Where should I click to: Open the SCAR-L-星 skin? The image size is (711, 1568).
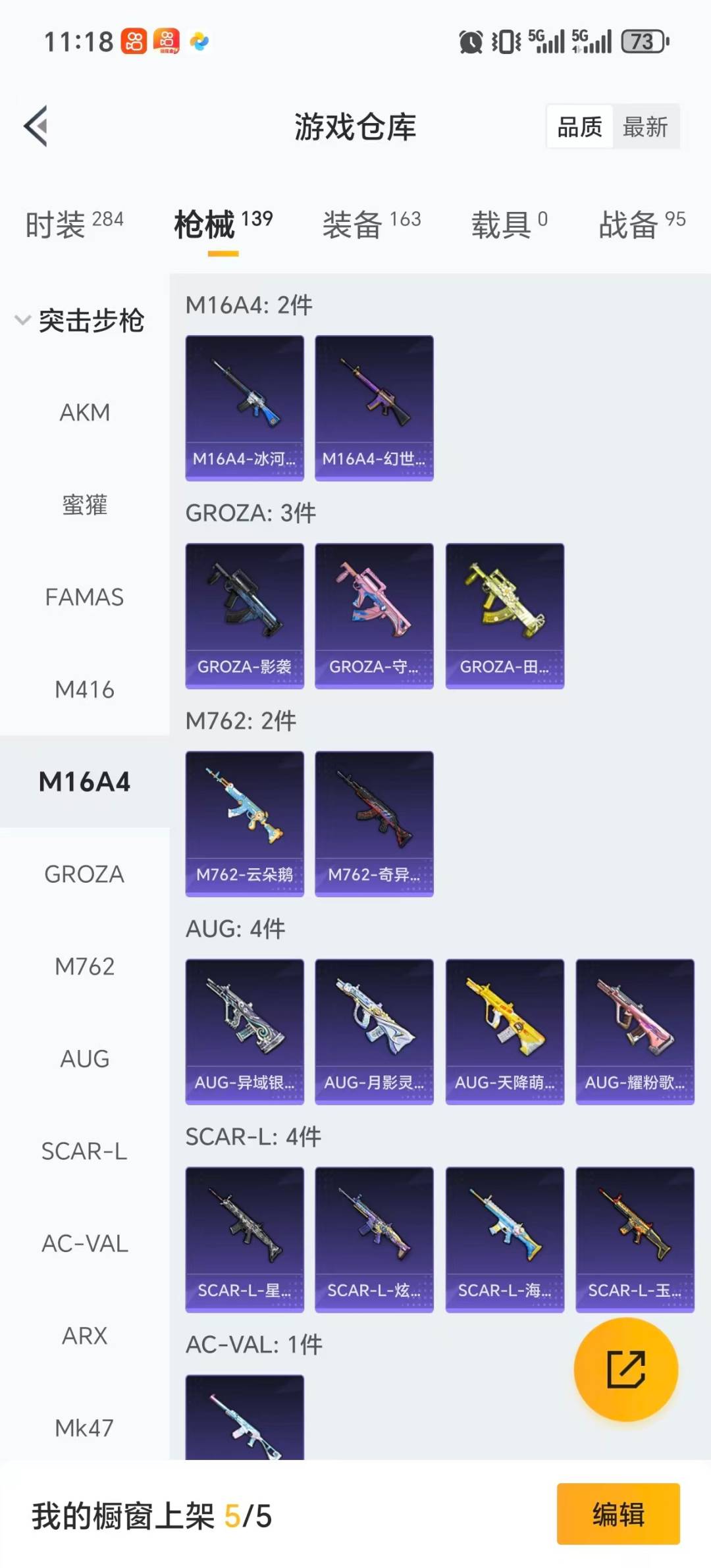point(244,1240)
